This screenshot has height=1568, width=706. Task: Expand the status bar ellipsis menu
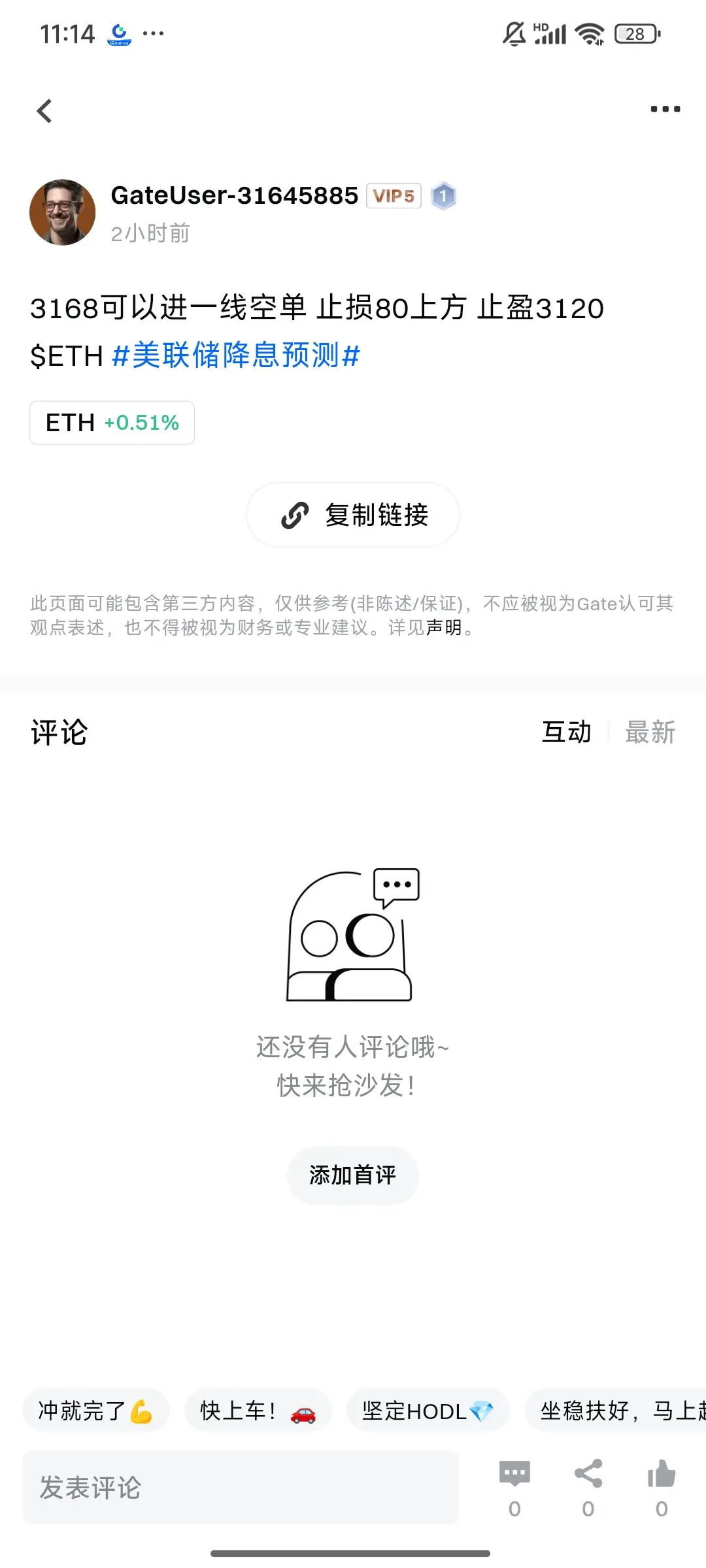pos(154,33)
